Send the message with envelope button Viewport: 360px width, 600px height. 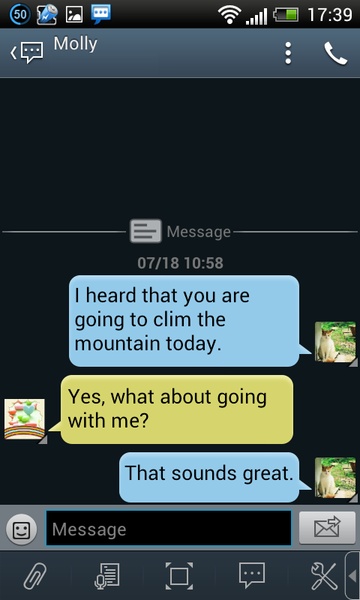(x=327, y=527)
